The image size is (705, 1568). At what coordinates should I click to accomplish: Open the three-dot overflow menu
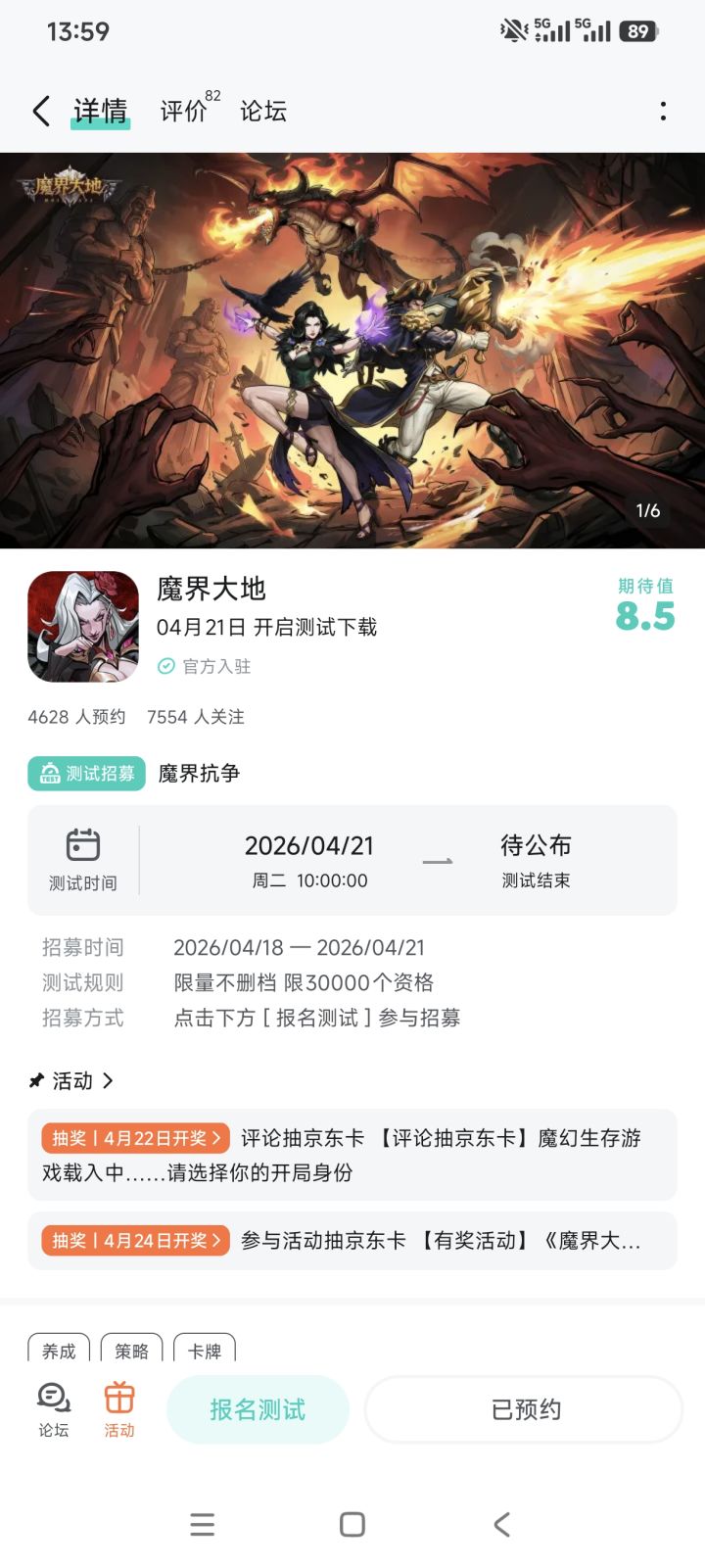663,111
